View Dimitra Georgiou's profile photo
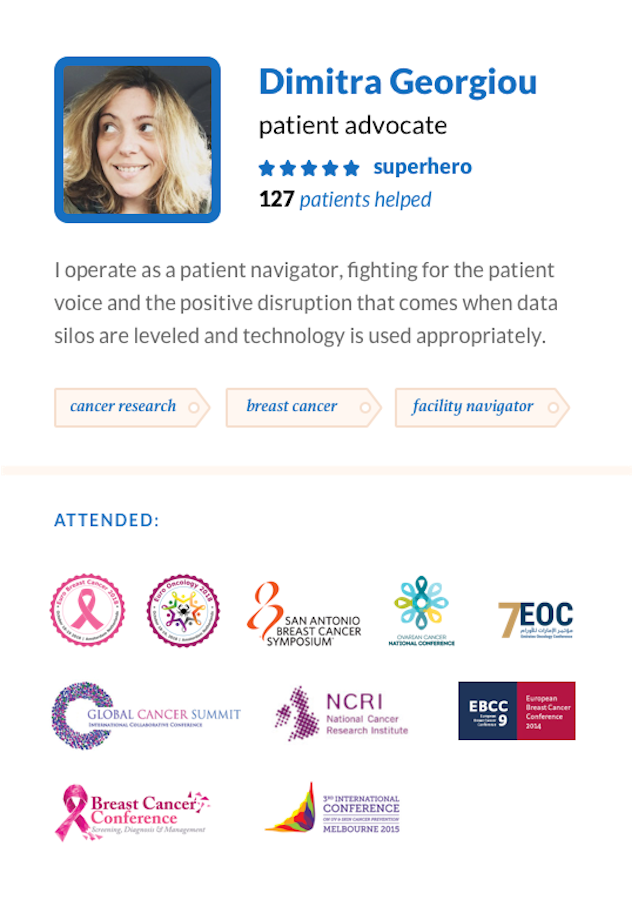The height and width of the screenshot is (900, 632). tap(137, 139)
